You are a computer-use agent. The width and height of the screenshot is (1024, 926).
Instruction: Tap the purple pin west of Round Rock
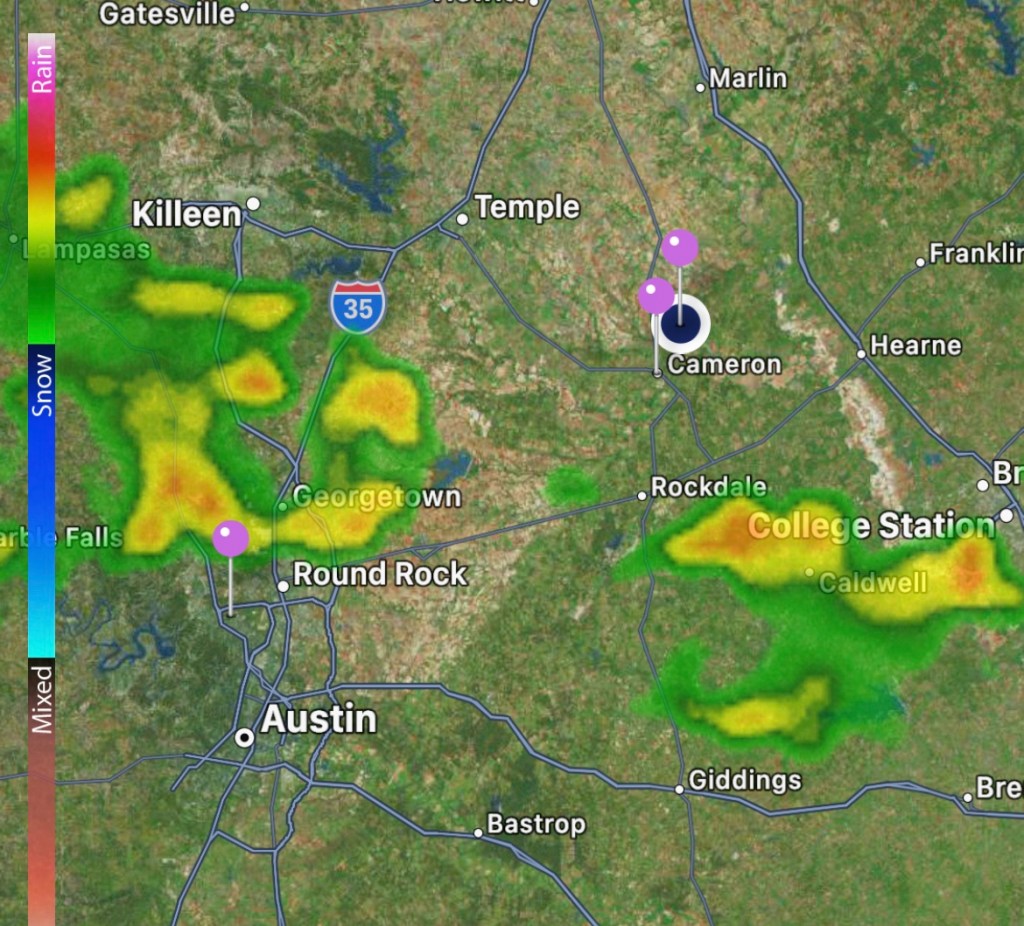[x=231, y=539]
